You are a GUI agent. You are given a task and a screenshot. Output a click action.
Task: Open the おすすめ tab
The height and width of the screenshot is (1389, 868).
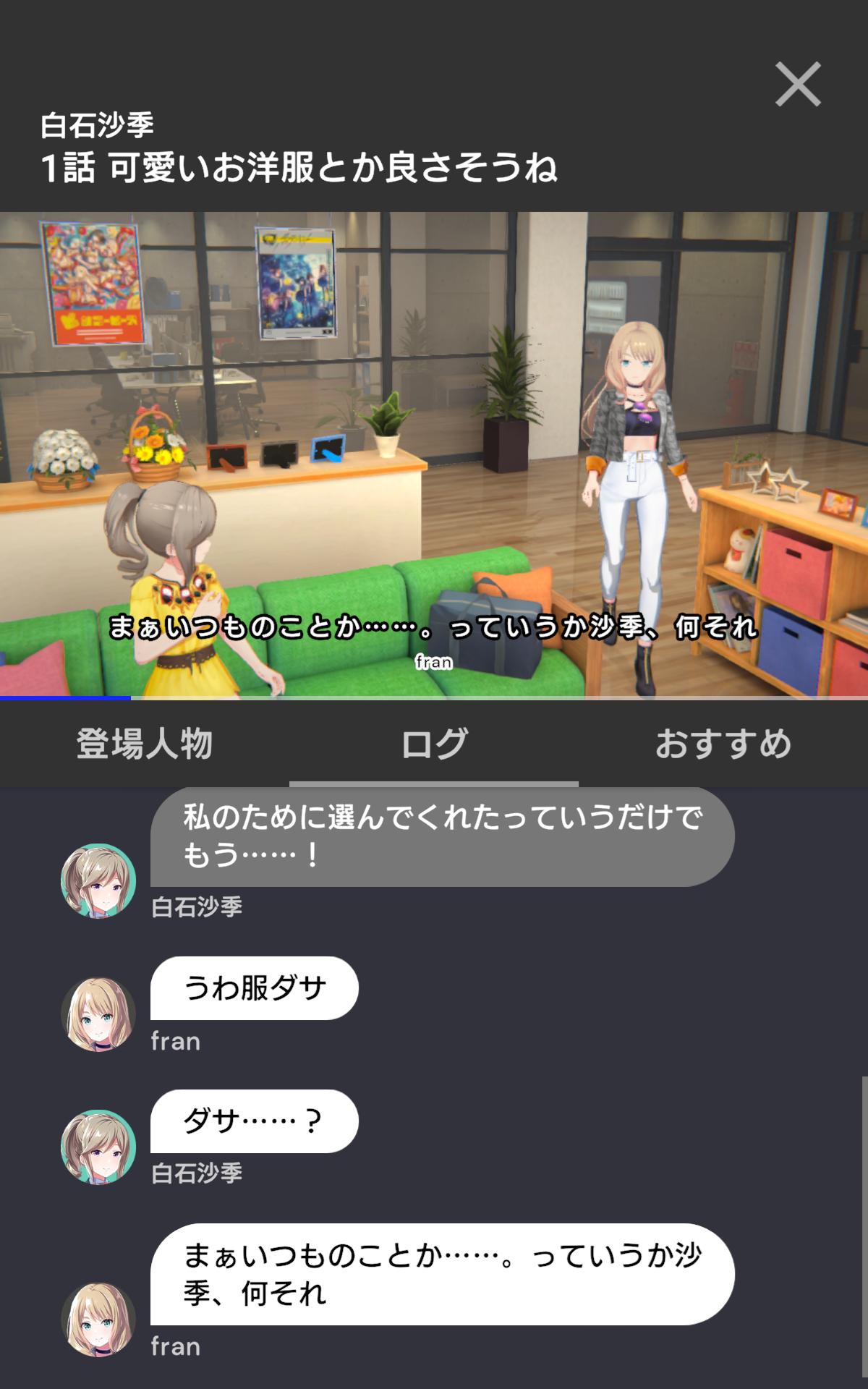click(x=723, y=744)
